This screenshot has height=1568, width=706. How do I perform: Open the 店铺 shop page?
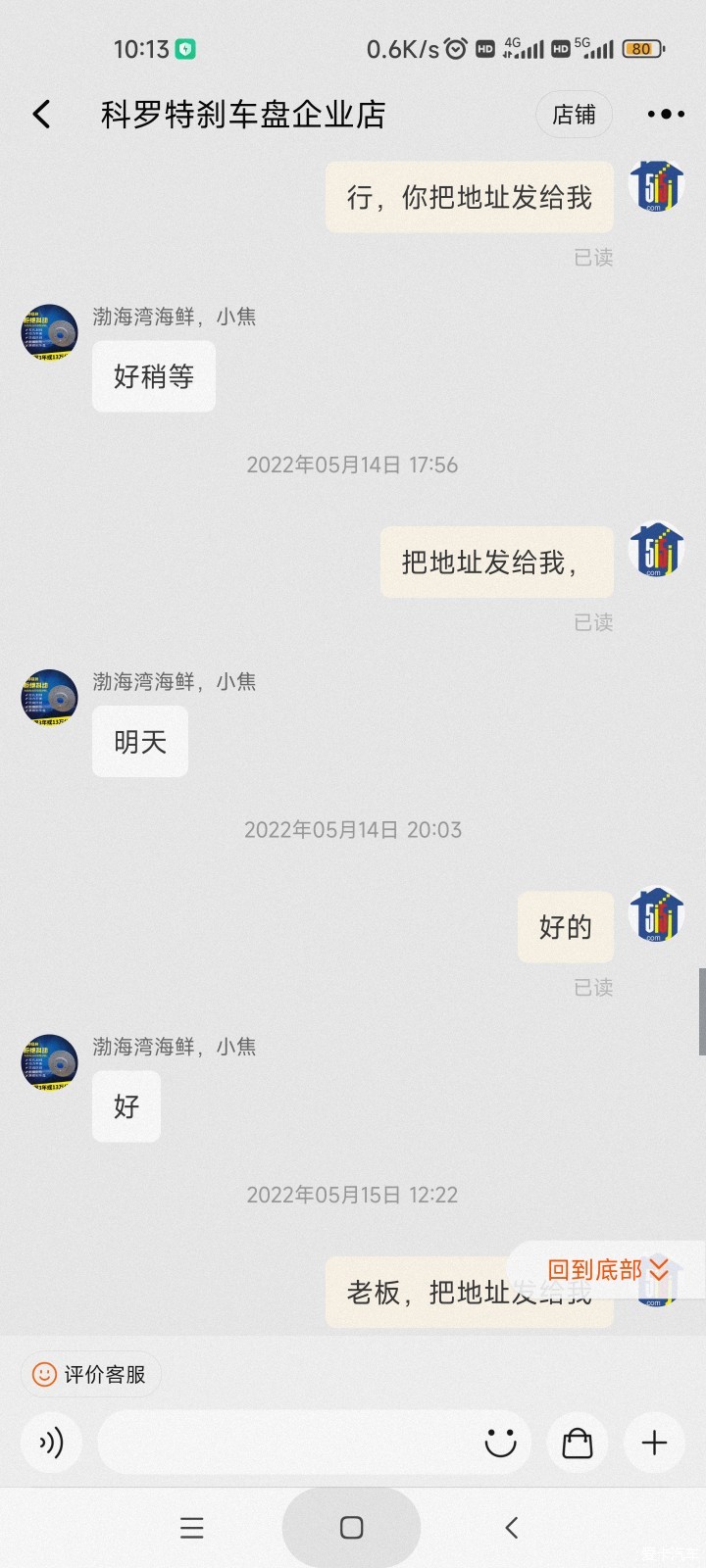coord(574,115)
